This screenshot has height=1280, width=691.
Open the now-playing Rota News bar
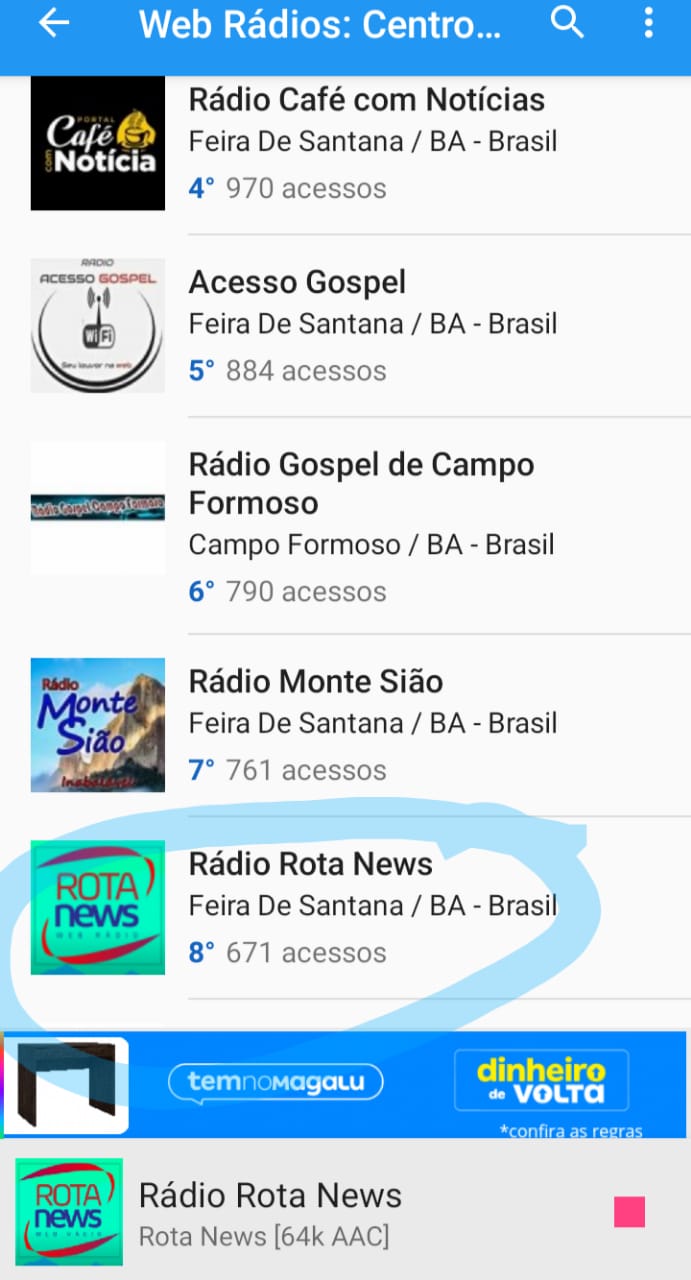270,1212
